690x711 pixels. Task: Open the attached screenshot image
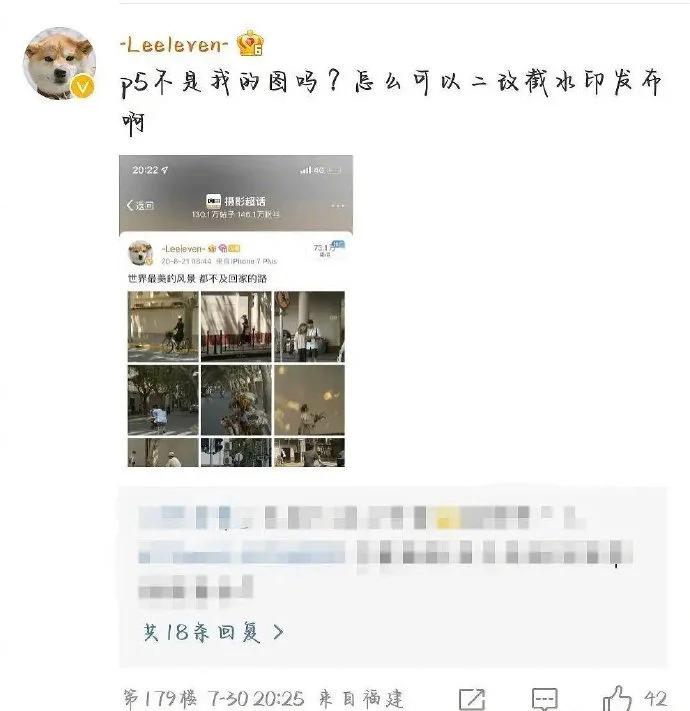click(236, 310)
